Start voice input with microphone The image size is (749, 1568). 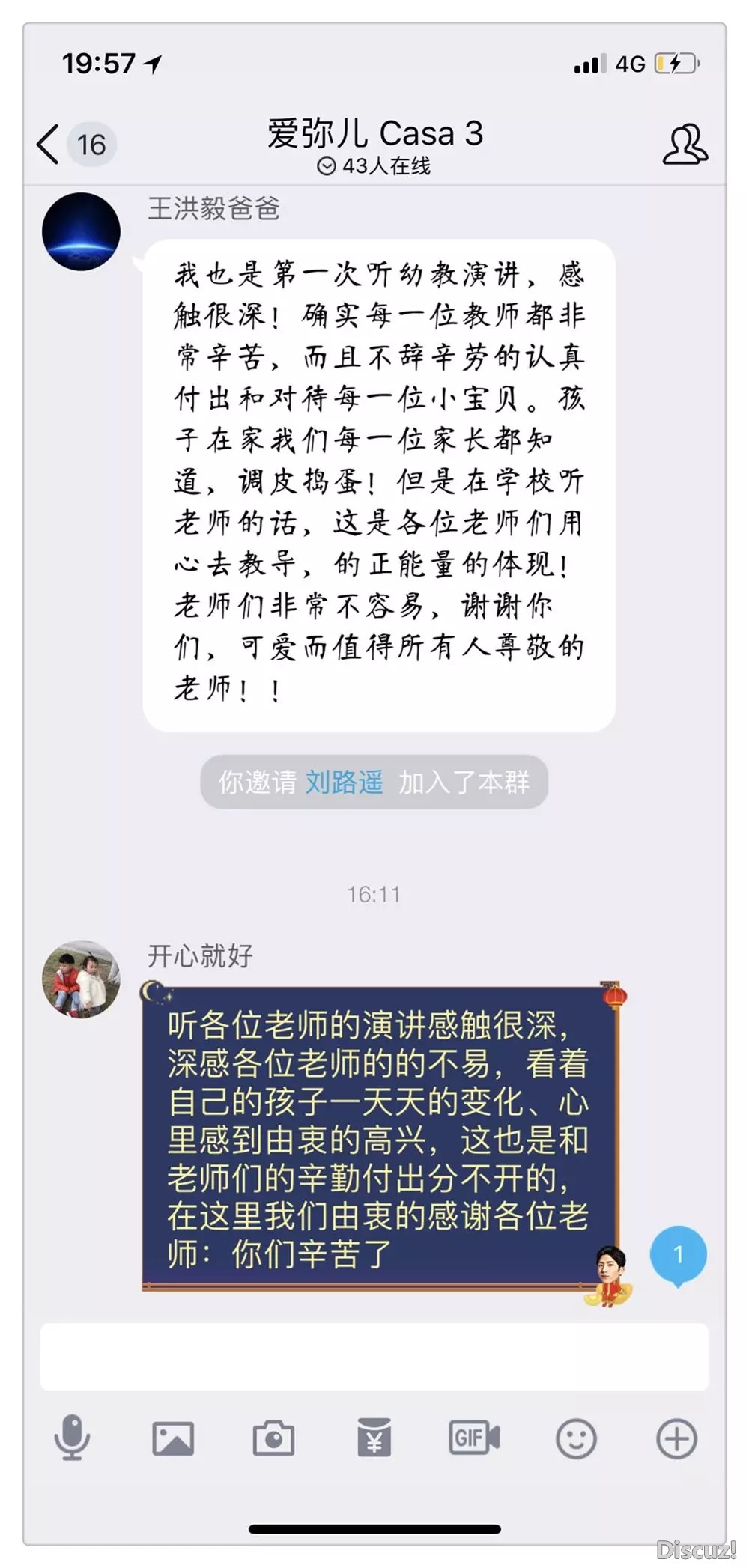point(72,1438)
